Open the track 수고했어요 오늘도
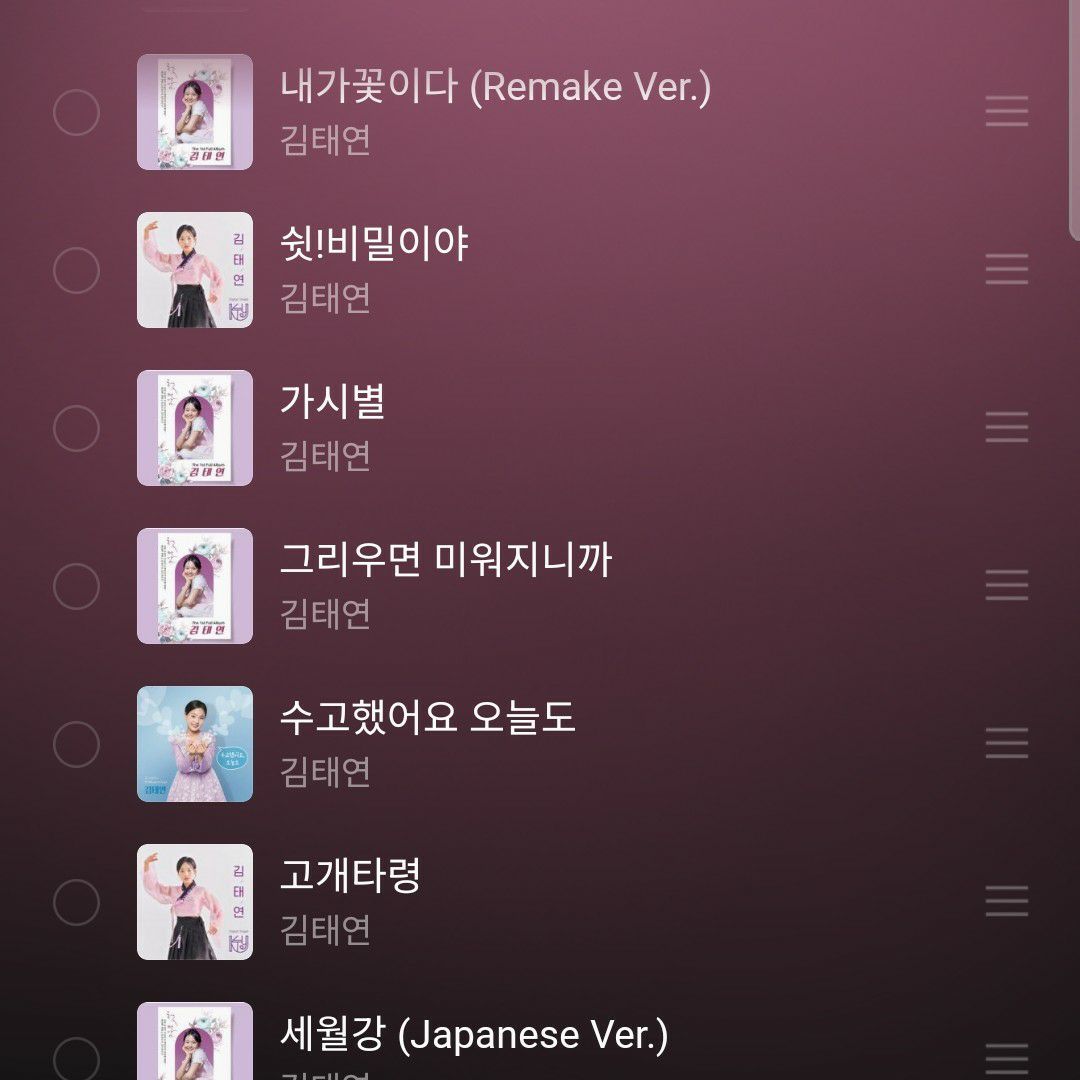Viewport: 1080px width, 1080px height. [427, 718]
